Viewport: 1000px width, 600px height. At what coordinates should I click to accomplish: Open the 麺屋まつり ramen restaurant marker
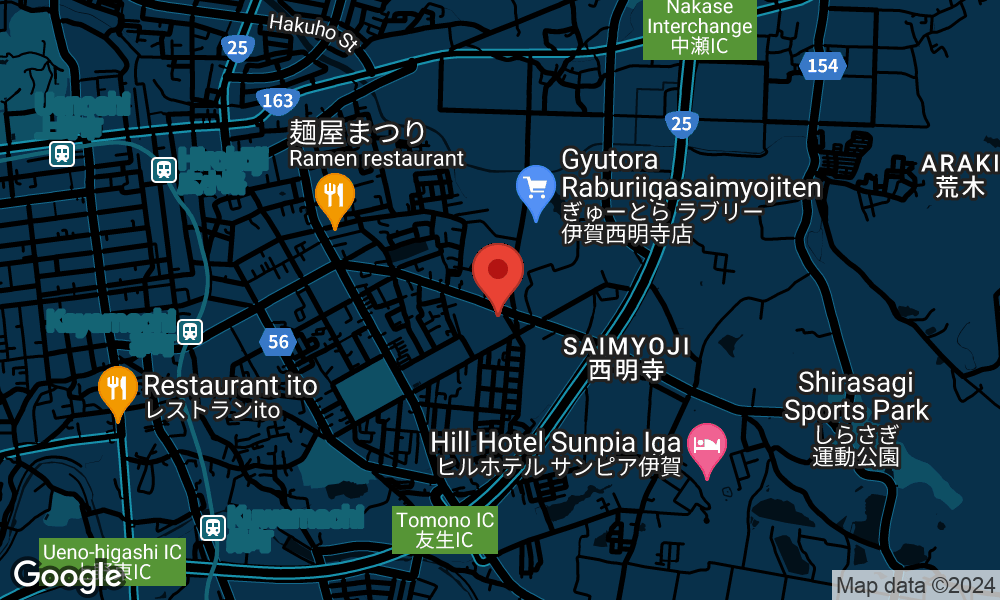[x=334, y=197]
